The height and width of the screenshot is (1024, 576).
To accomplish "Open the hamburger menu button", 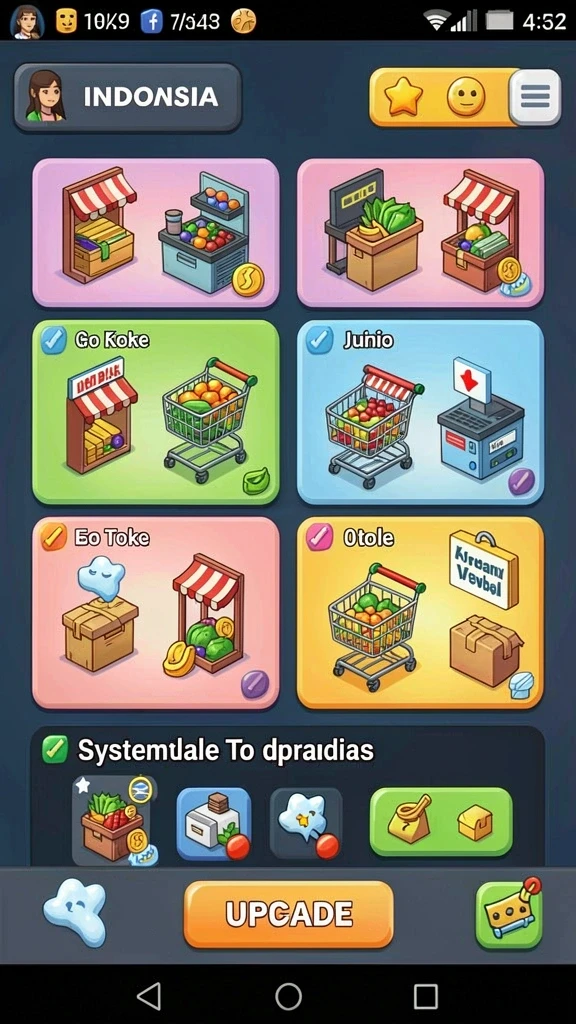I will pyautogui.click(x=535, y=97).
